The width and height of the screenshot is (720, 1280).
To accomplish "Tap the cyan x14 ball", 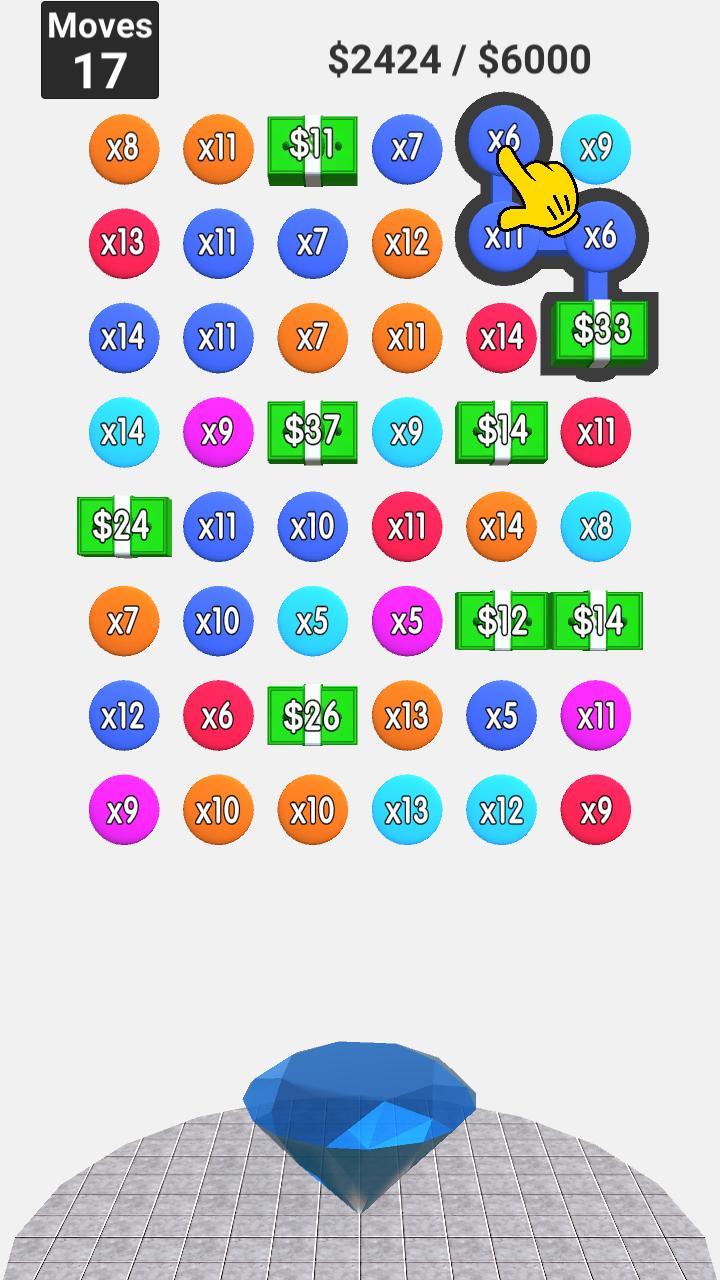I will [124, 432].
